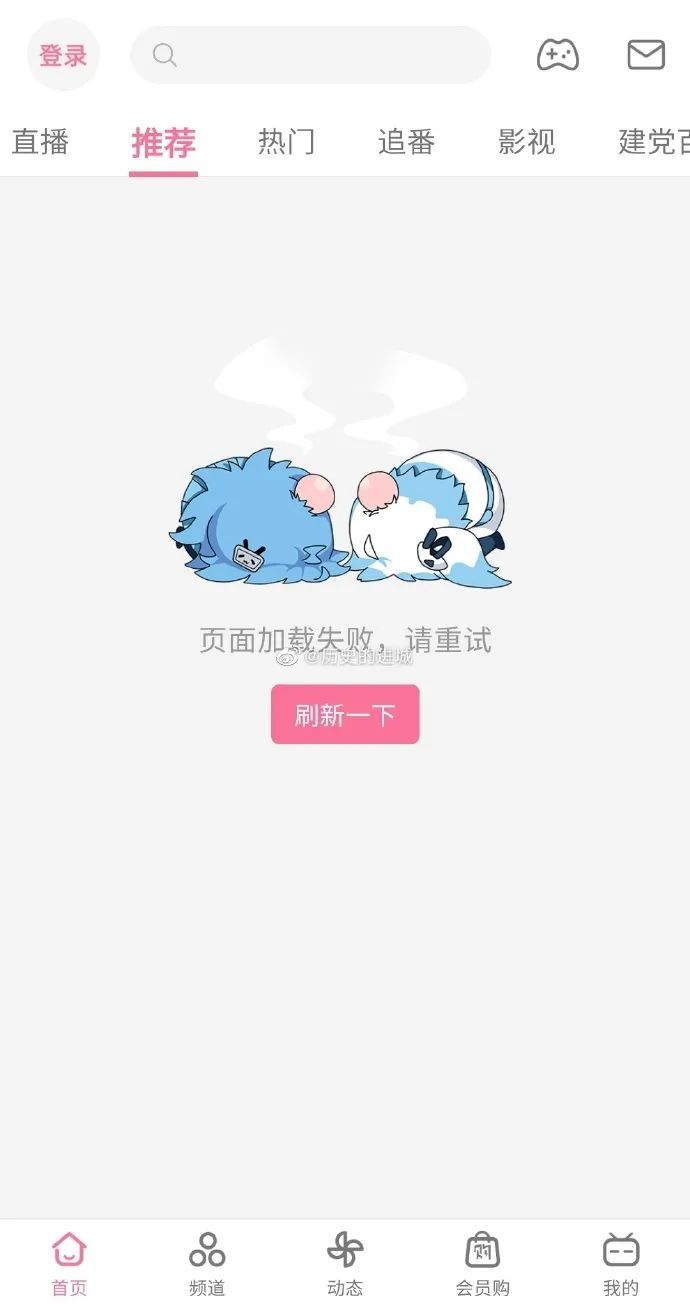Switch to the 直播 tab

click(40, 143)
